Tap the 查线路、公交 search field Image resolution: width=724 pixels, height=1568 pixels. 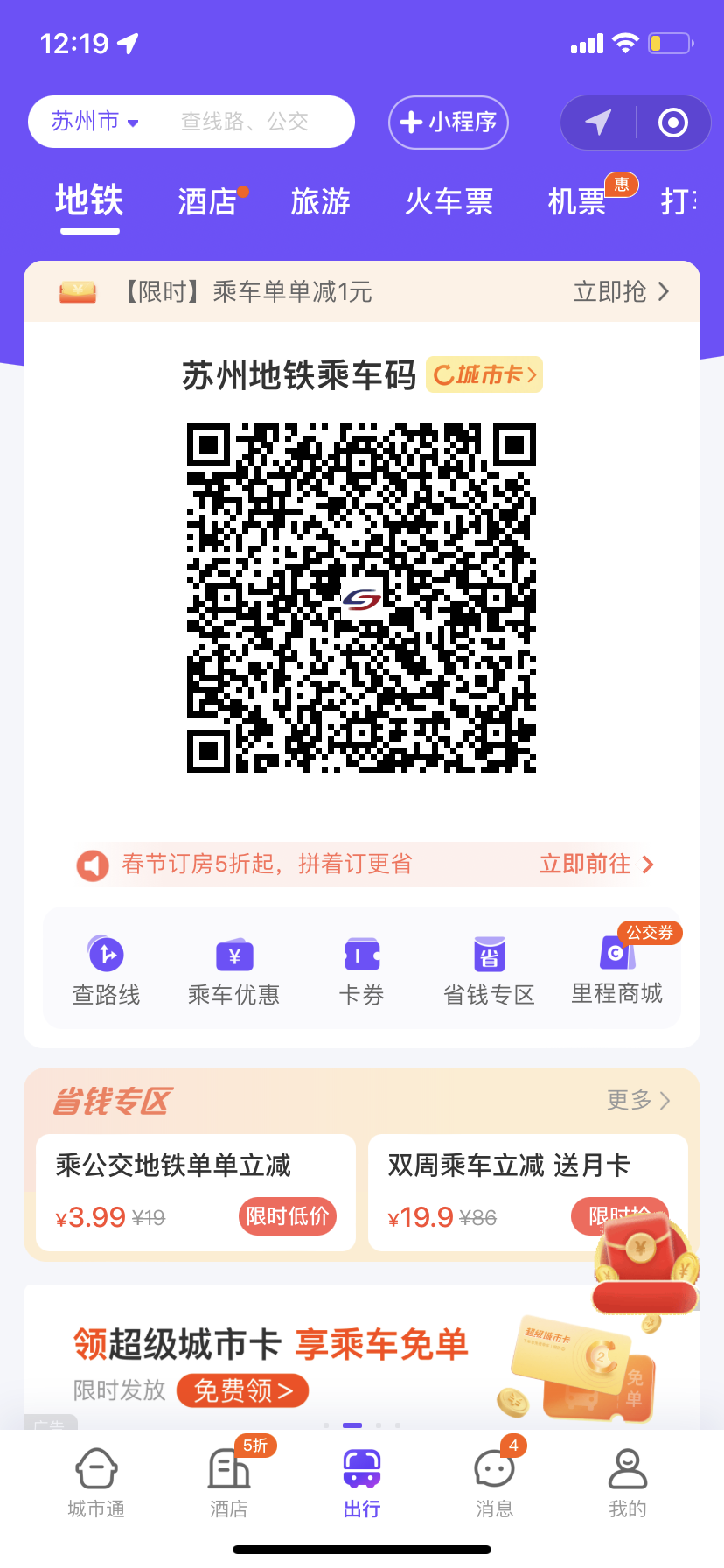tap(245, 122)
